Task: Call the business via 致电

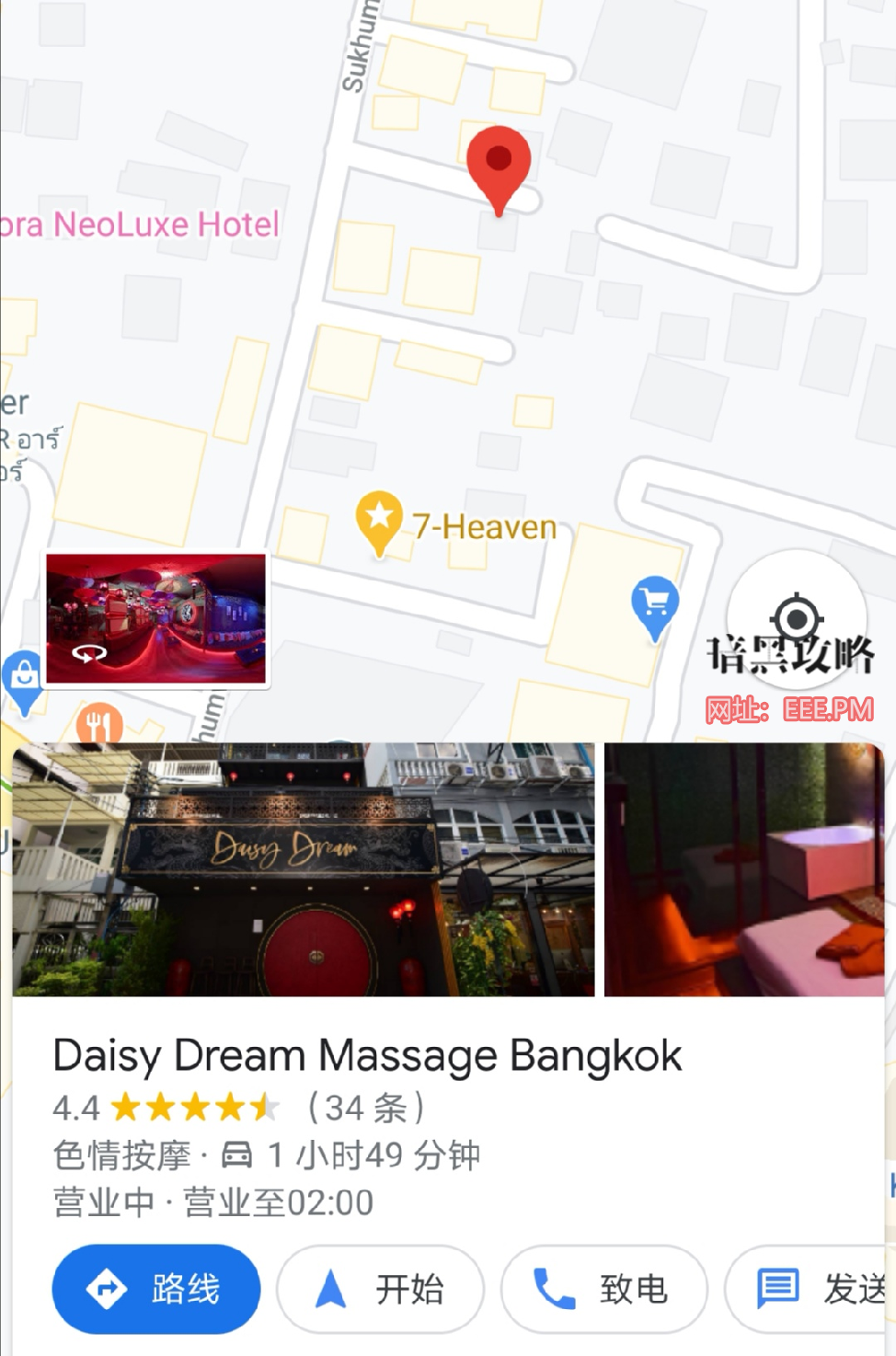Action: [x=604, y=1289]
